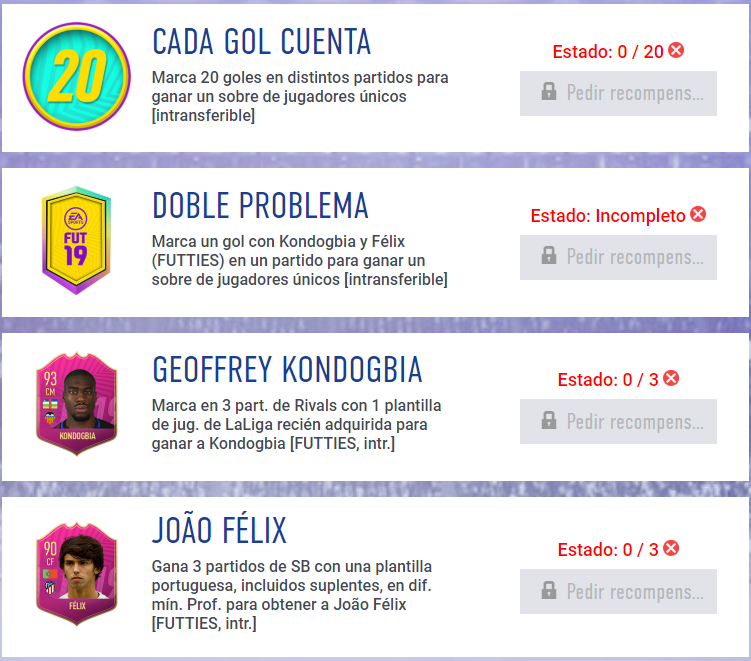This screenshot has height=661, width=751.
Task: Claim the Doble Problema reward button
Action: pos(618,257)
